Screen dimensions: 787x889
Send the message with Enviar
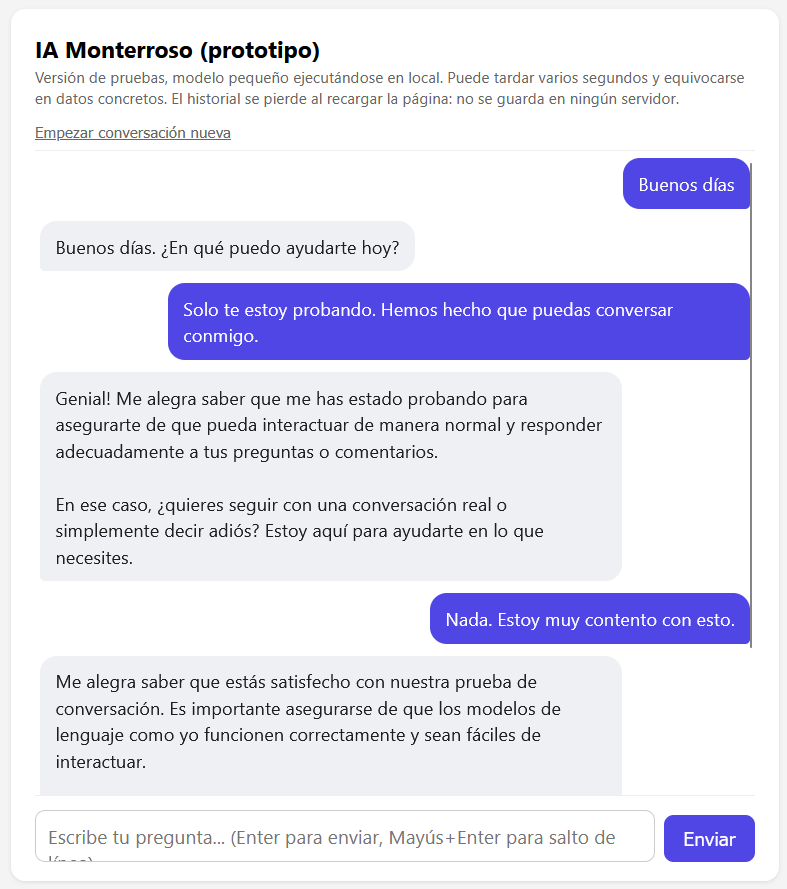[709, 839]
